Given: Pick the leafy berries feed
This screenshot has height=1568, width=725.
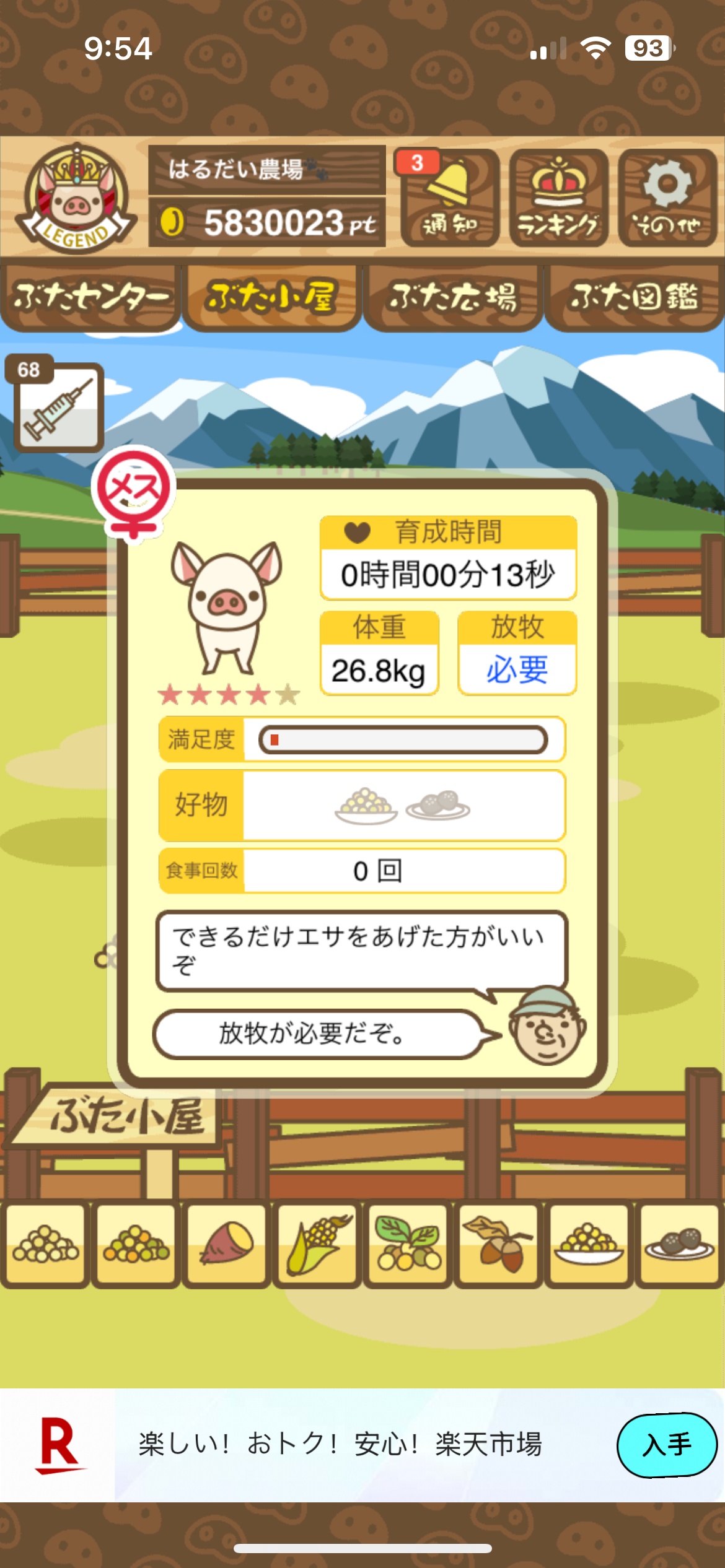Looking at the screenshot, I should coord(408,1244).
